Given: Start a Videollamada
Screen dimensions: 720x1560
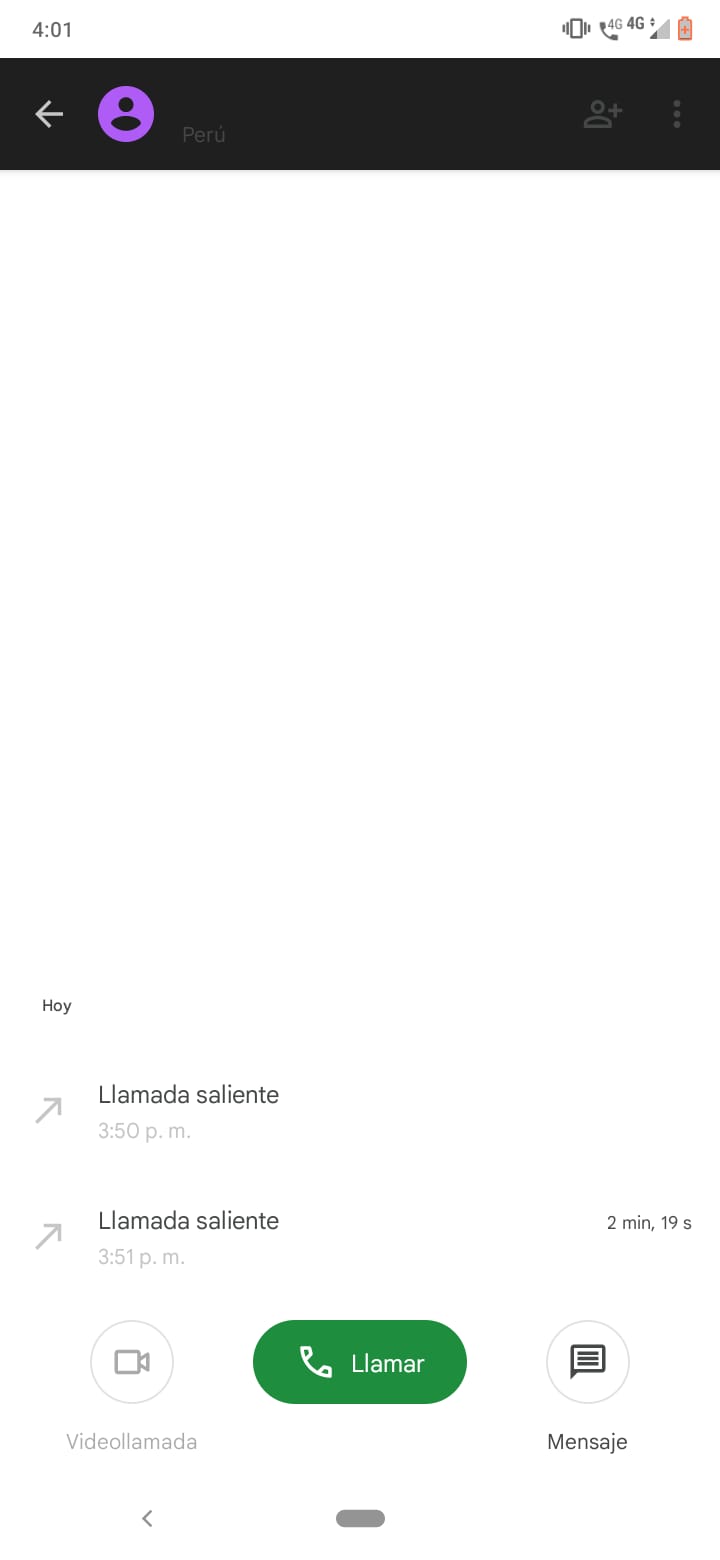Looking at the screenshot, I should pyautogui.click(x=132, y=1362).
